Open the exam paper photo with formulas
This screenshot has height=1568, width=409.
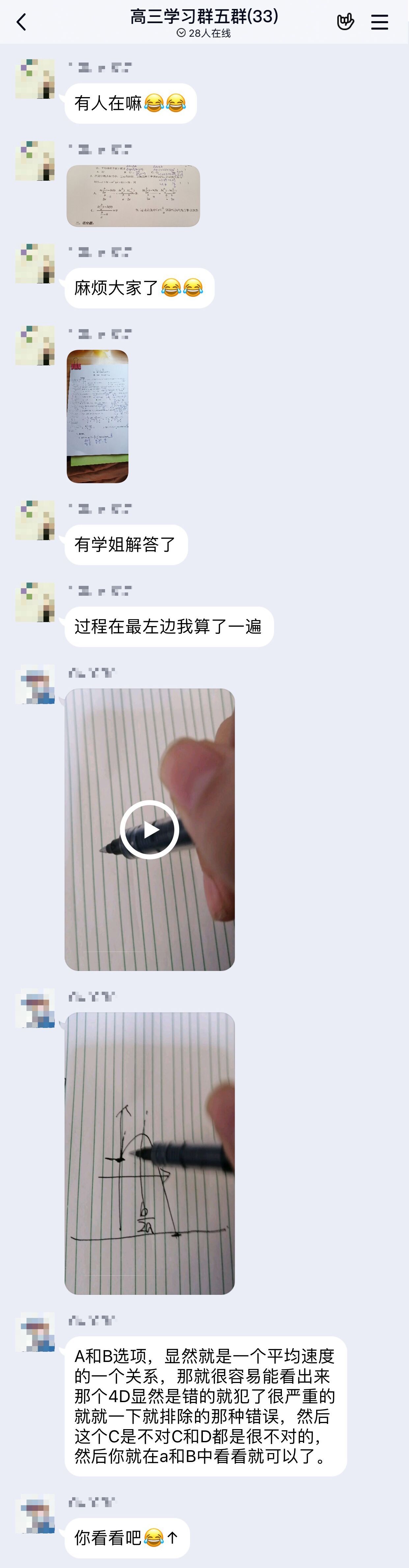click(x=133, y=196)
